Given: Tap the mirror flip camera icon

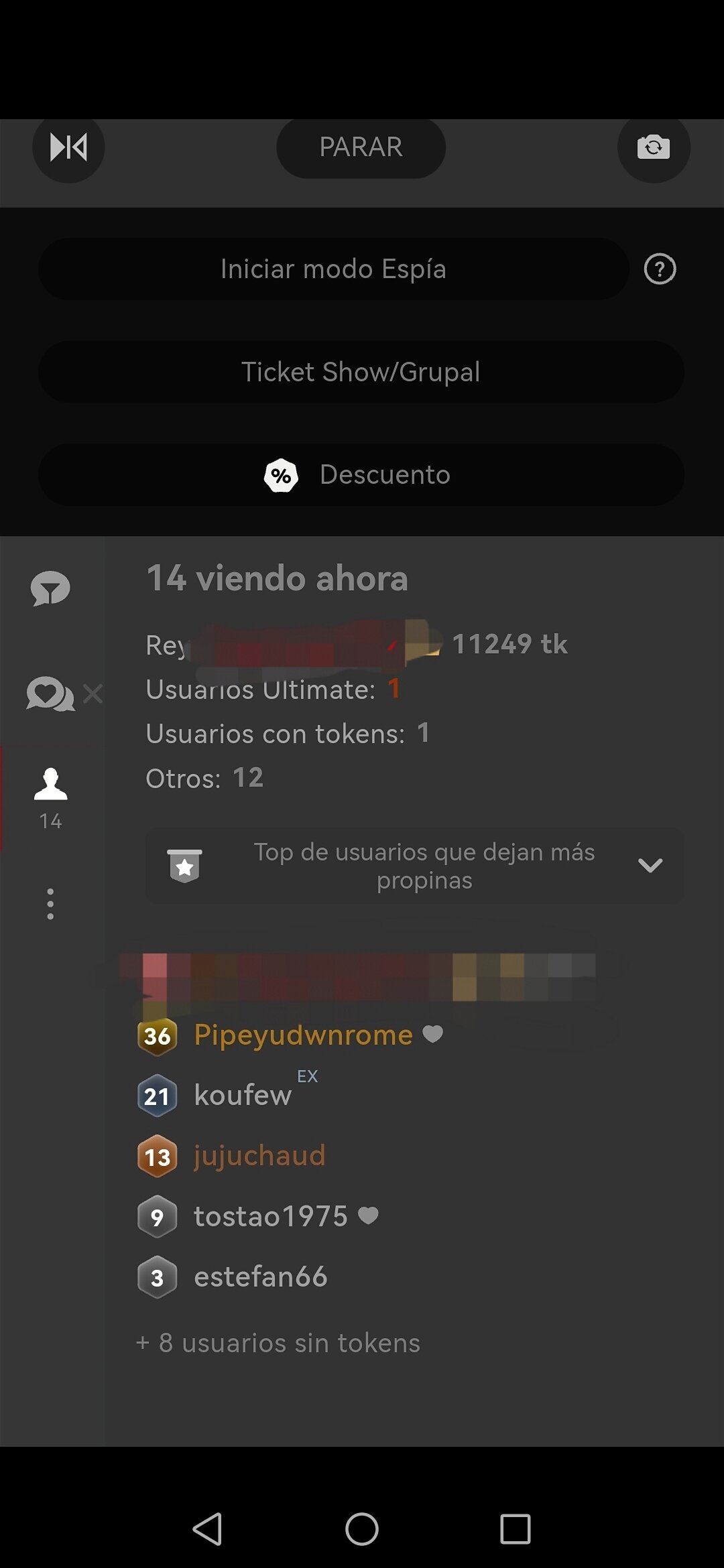Looking at the screenshot, I should point(68,147).
